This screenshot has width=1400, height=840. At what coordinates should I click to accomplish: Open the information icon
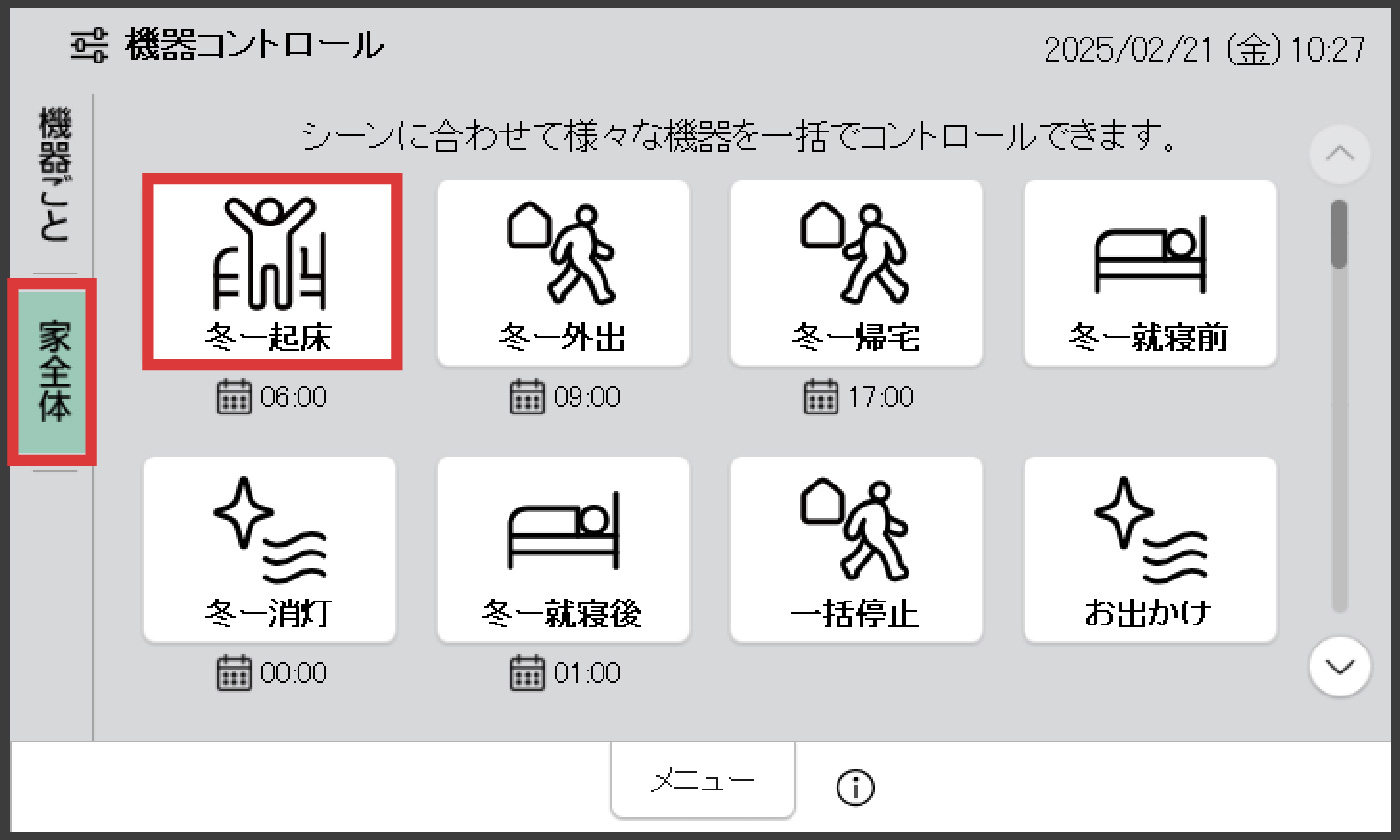point(855,788)
